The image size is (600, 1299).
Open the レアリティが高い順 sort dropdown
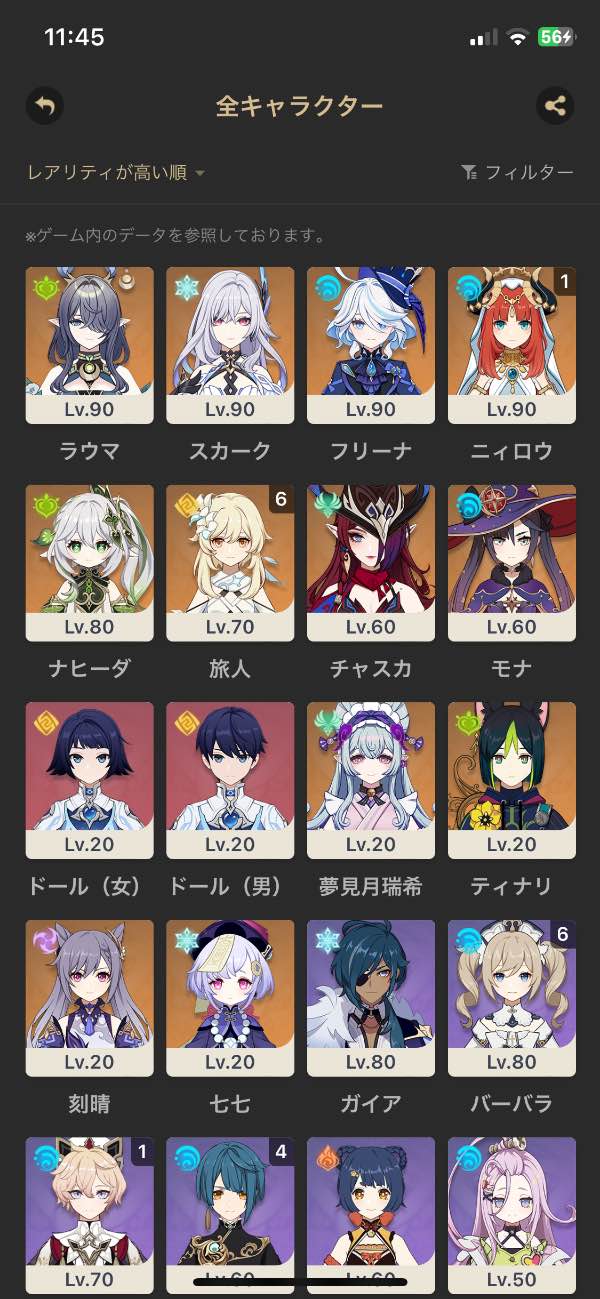(116, 173)
